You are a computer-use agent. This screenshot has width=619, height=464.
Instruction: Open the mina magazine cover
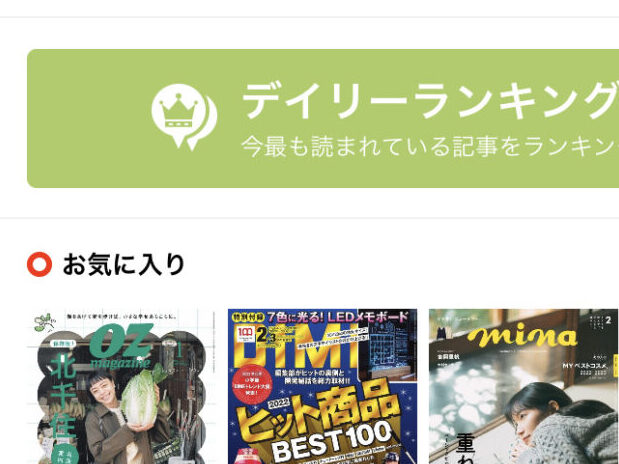coord(523,388)
